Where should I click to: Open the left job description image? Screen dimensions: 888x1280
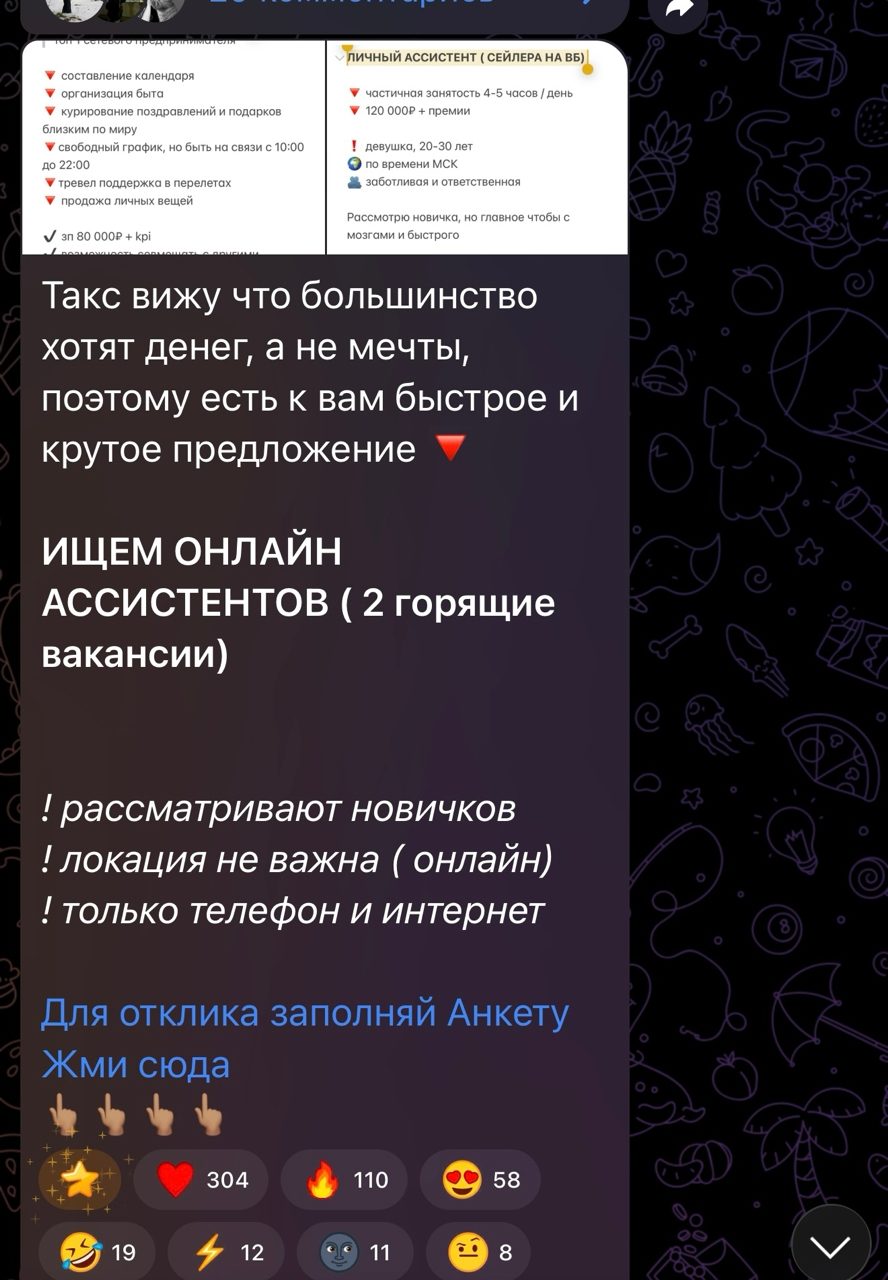[x=173, y=150]
